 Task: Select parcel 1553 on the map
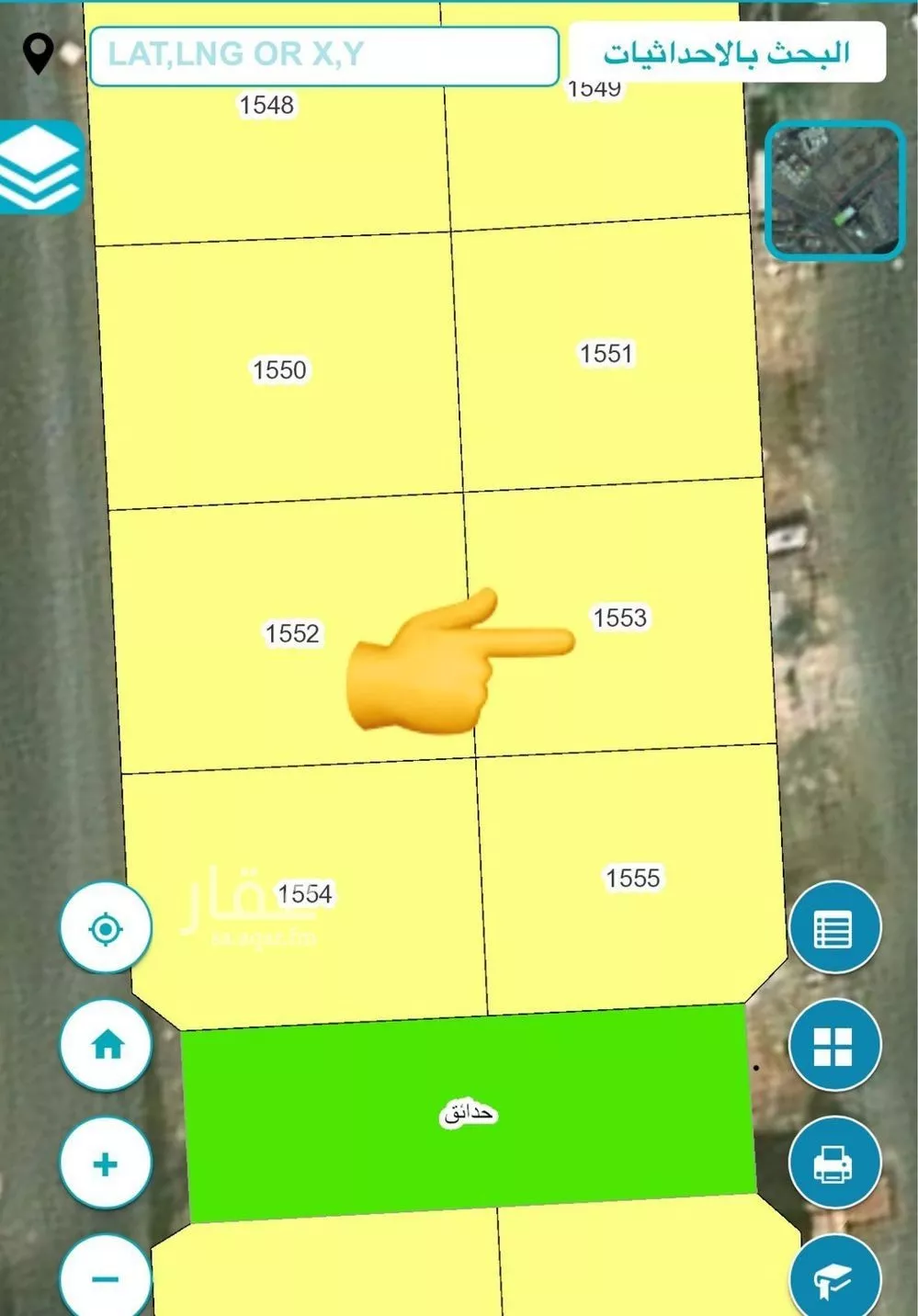coord(618,618)
